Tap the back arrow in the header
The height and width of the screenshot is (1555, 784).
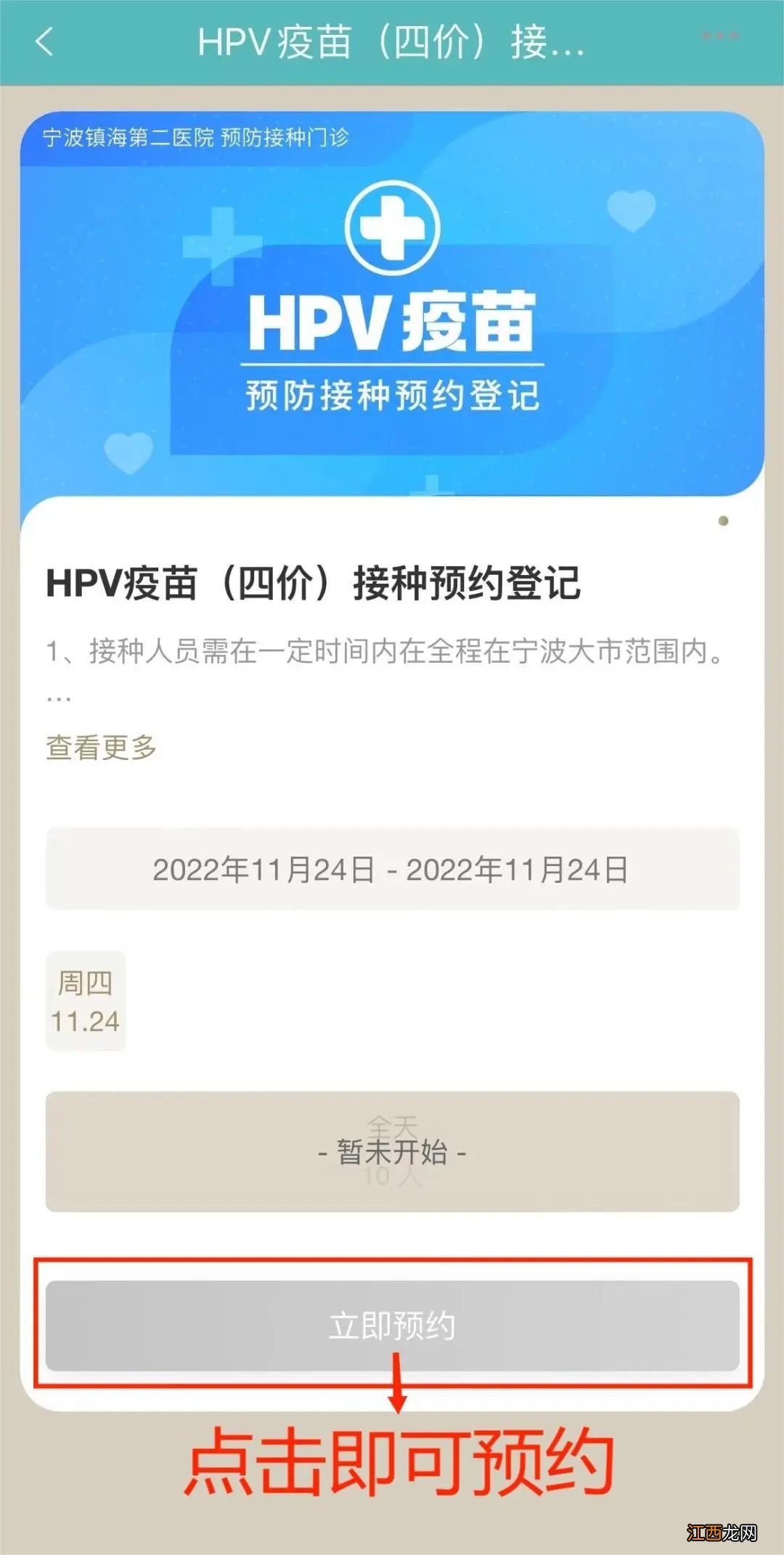click(45, 44)
